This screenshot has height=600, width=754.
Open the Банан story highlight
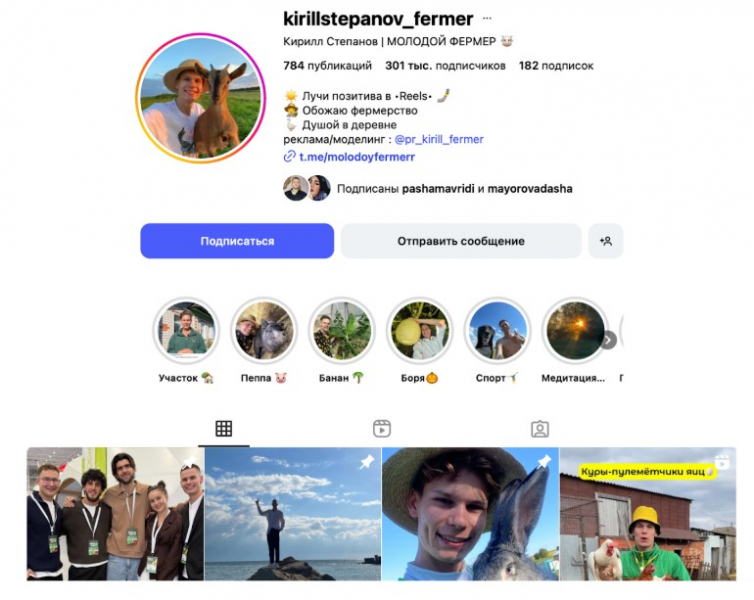click(341, 331)
